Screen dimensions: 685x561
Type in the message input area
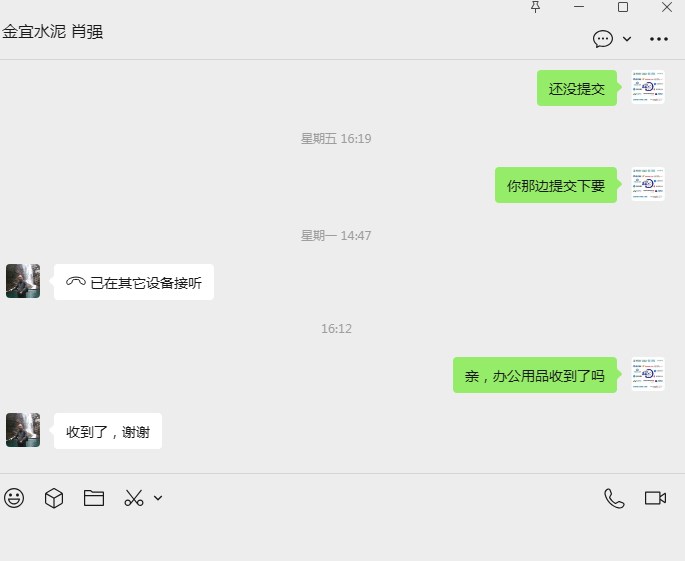[x=340, y=535]
